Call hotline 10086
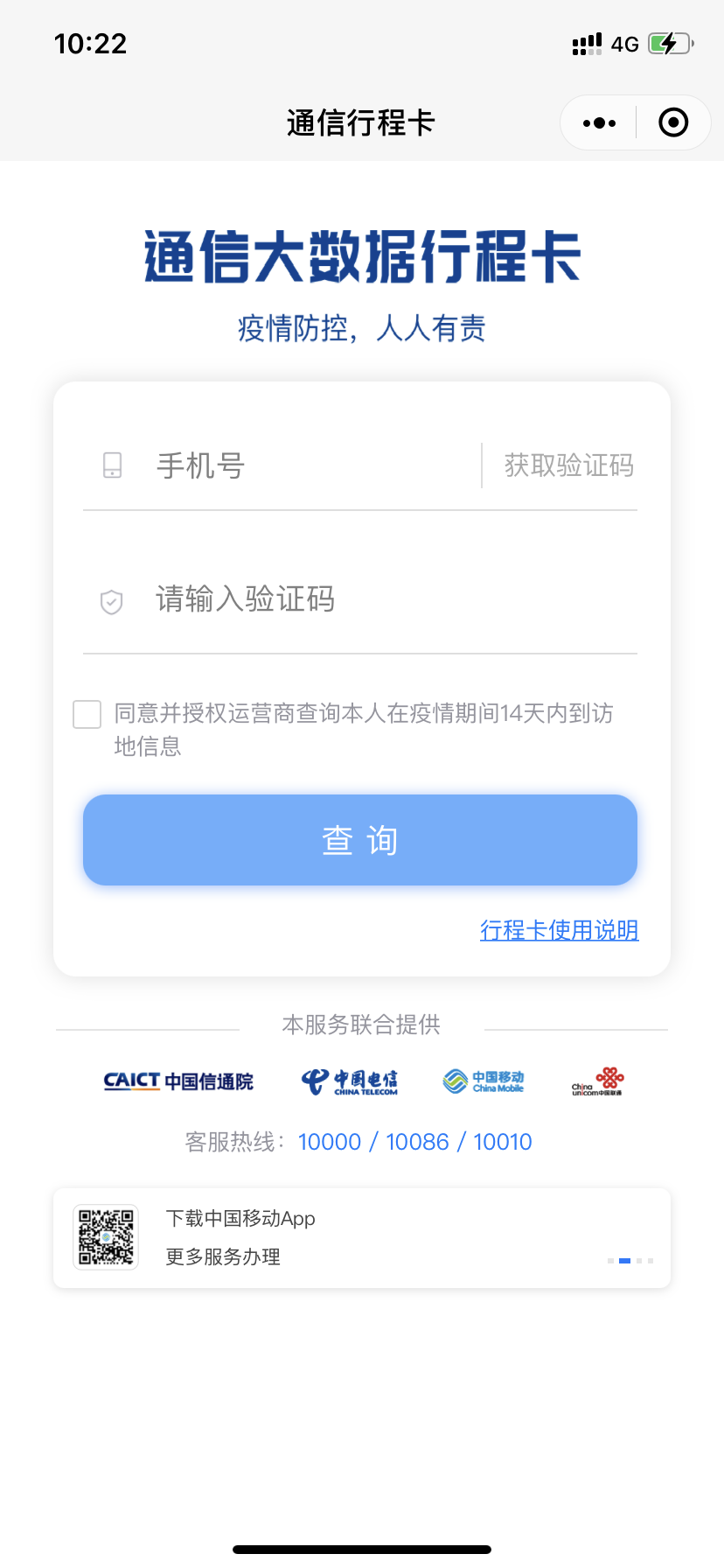The height and width of the screenshot is (1568, 724). (x=417, y=1142)
